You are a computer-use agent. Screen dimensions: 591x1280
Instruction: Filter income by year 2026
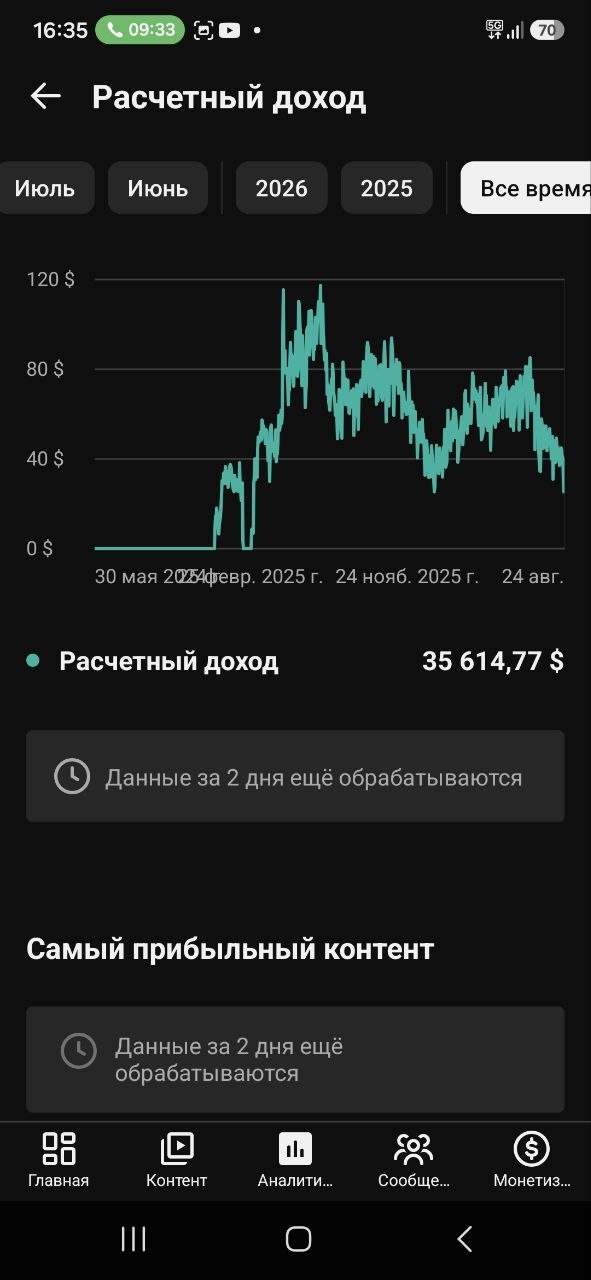pos(282,188)
